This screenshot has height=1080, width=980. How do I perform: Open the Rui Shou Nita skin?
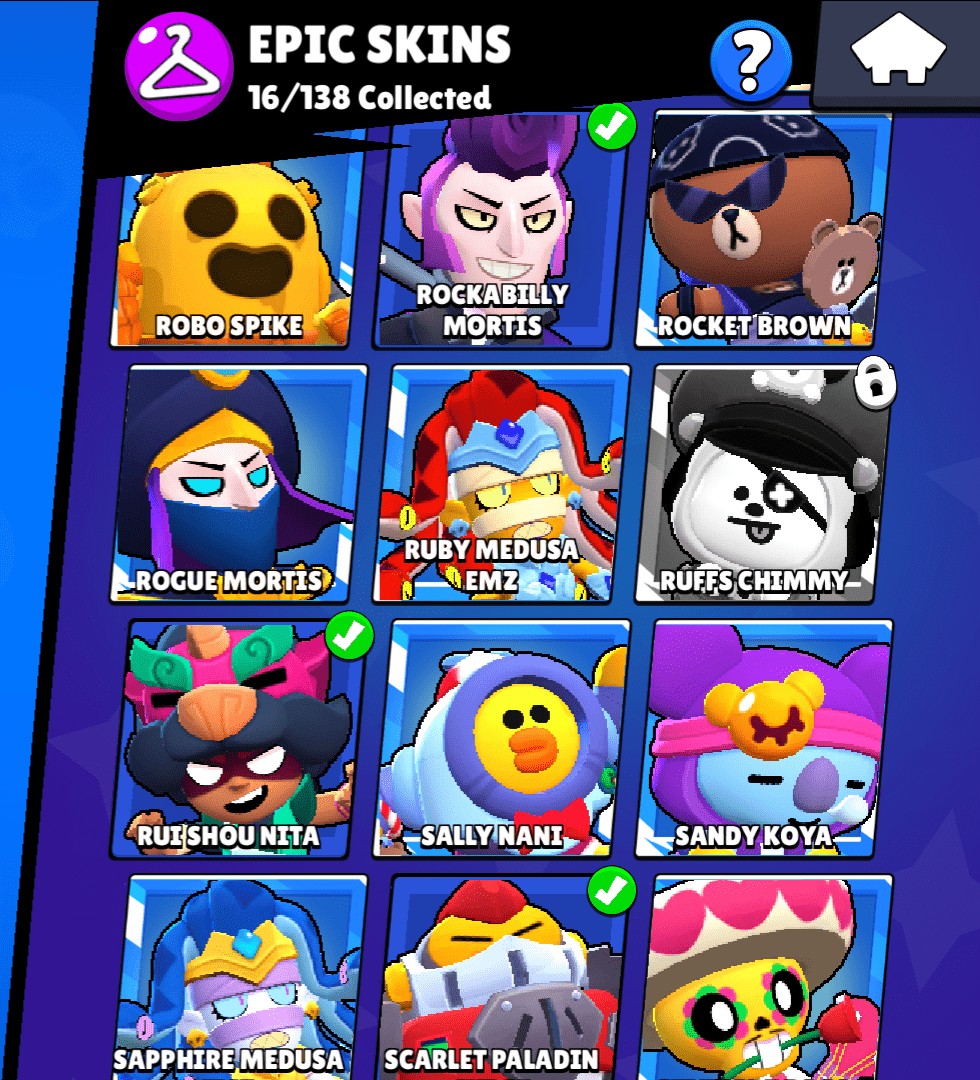(x=238, y=740)
